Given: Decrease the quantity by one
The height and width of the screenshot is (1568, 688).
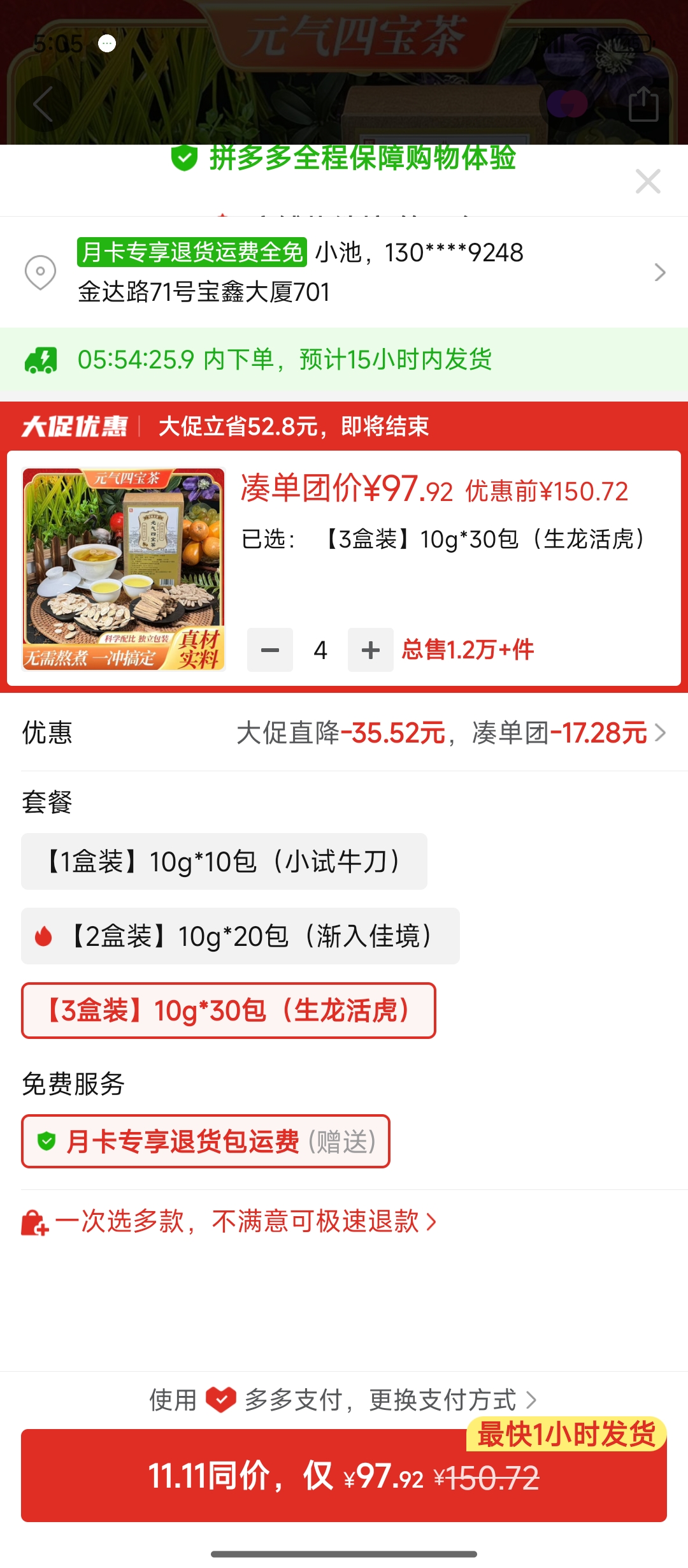Looking at the screenshot, I should pyautogui.click(x=270, y=650).
